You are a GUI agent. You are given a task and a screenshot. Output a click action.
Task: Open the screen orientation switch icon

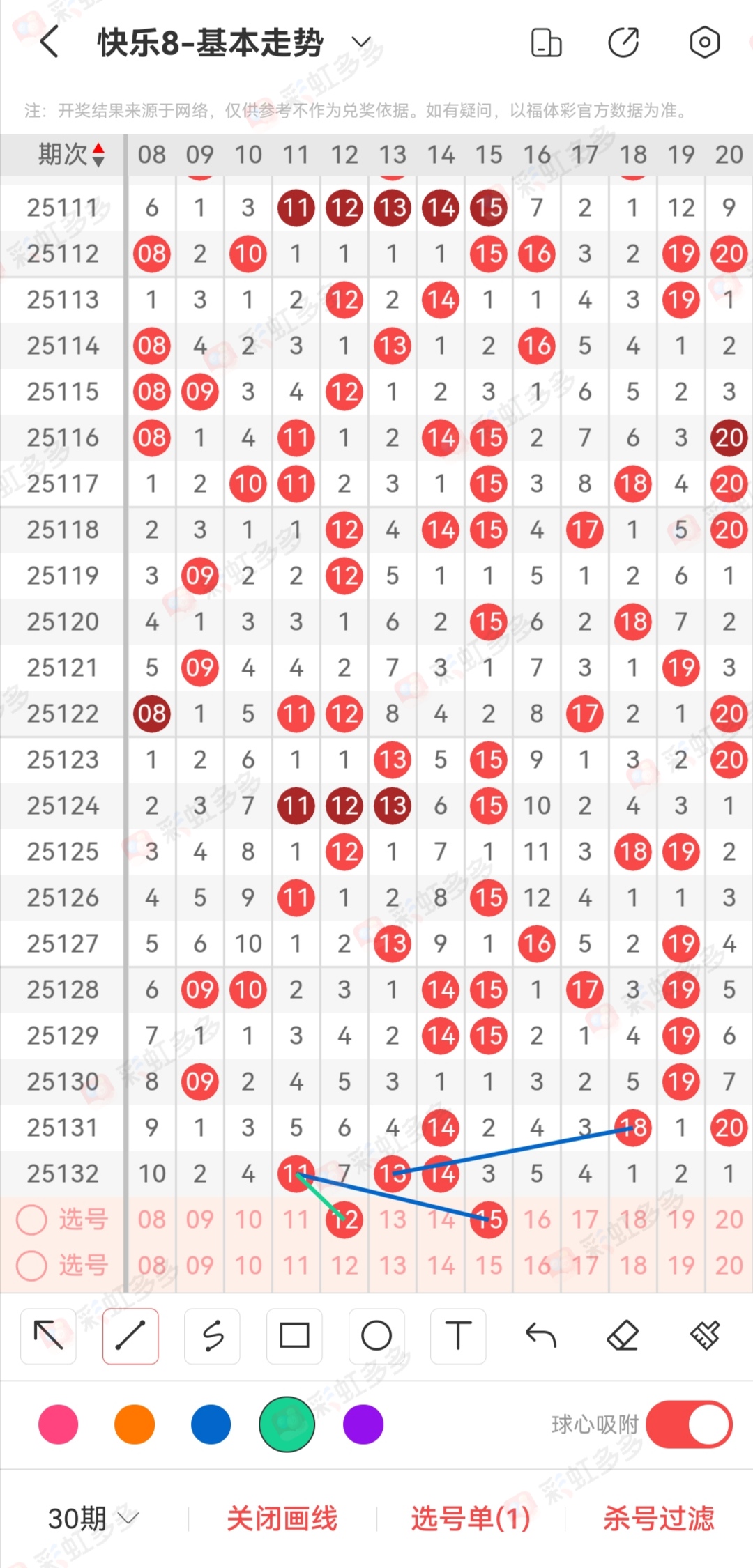point(546,43)
